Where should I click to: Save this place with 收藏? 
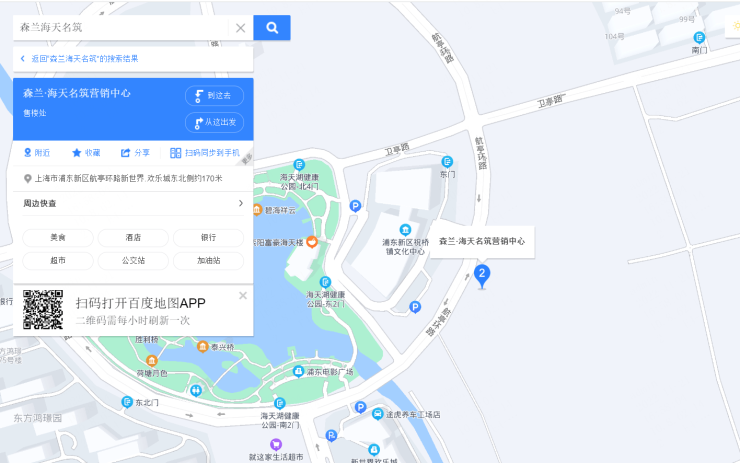point(85,153)
